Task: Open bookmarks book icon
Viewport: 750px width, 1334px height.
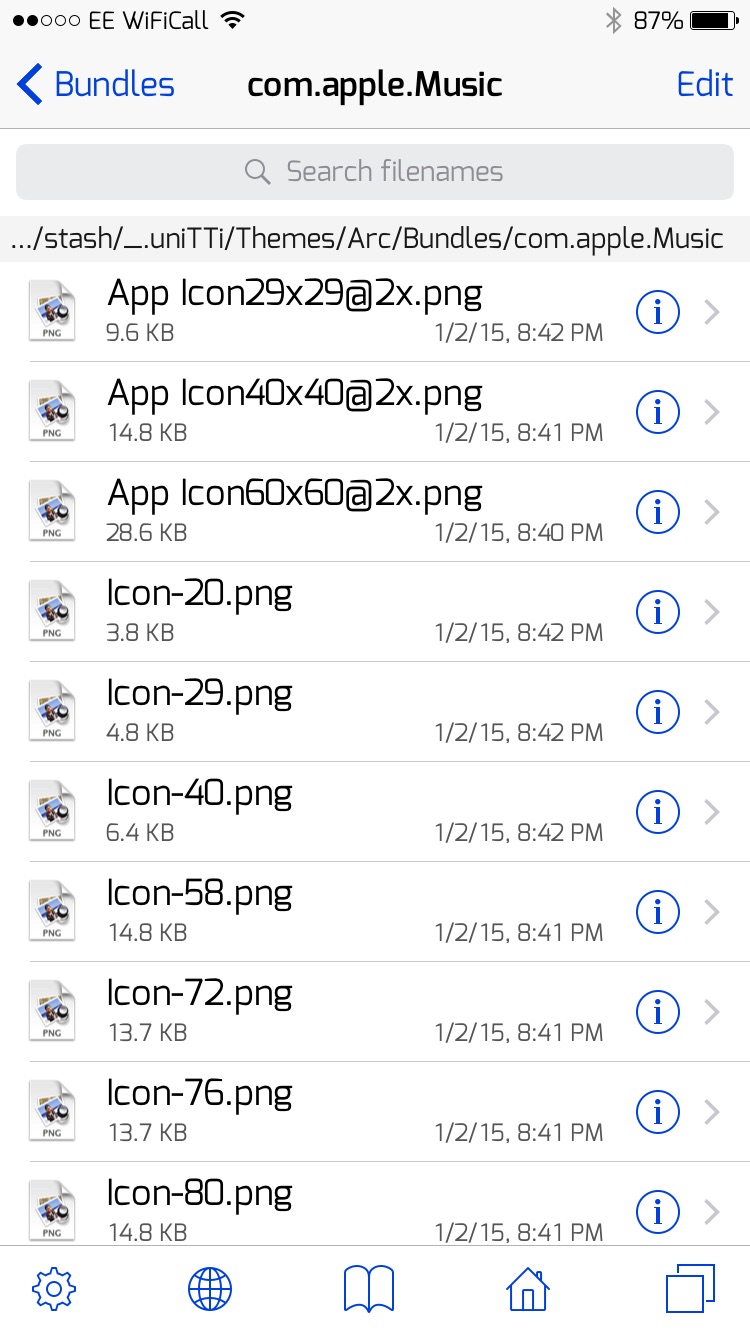Action: [x=369, y=1289]
